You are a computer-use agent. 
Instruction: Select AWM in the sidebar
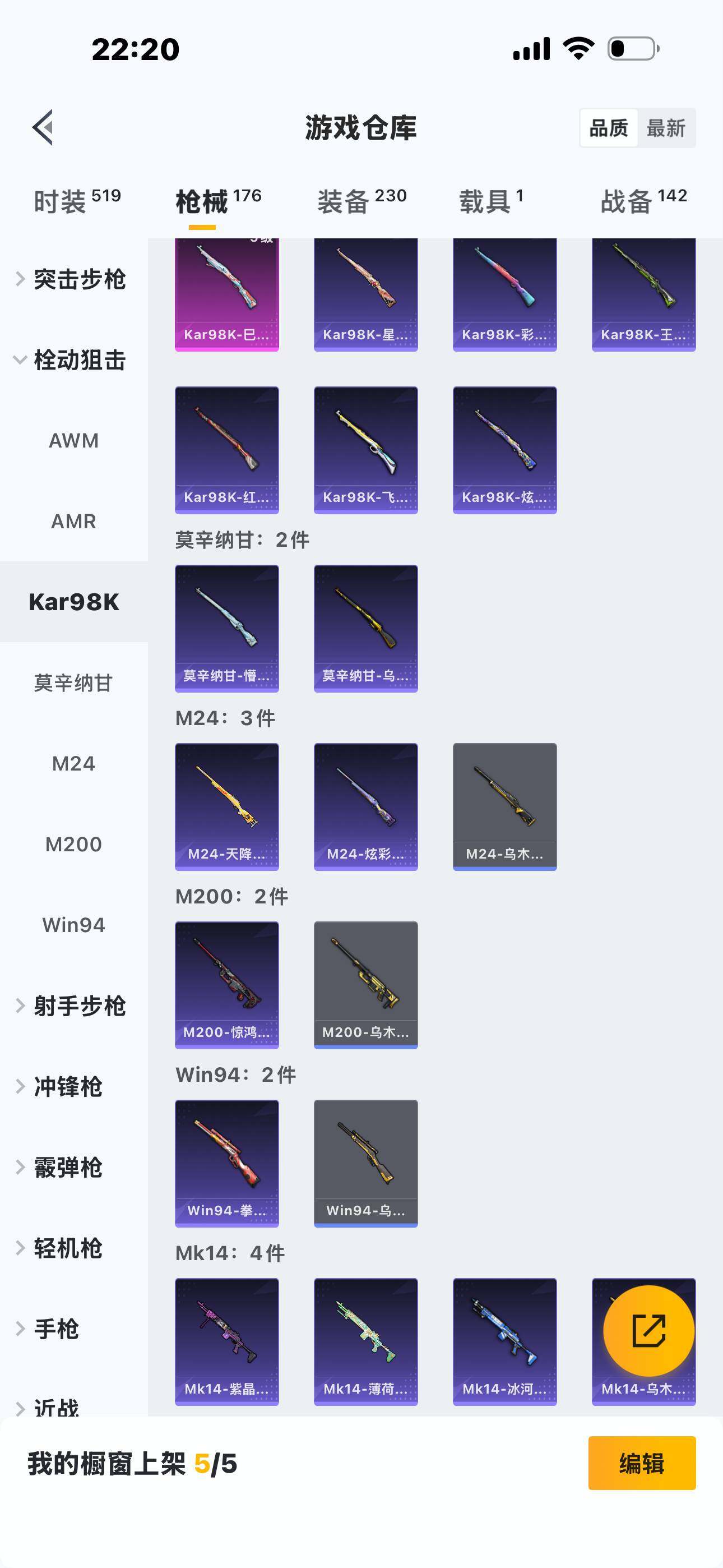pos(73,441)
